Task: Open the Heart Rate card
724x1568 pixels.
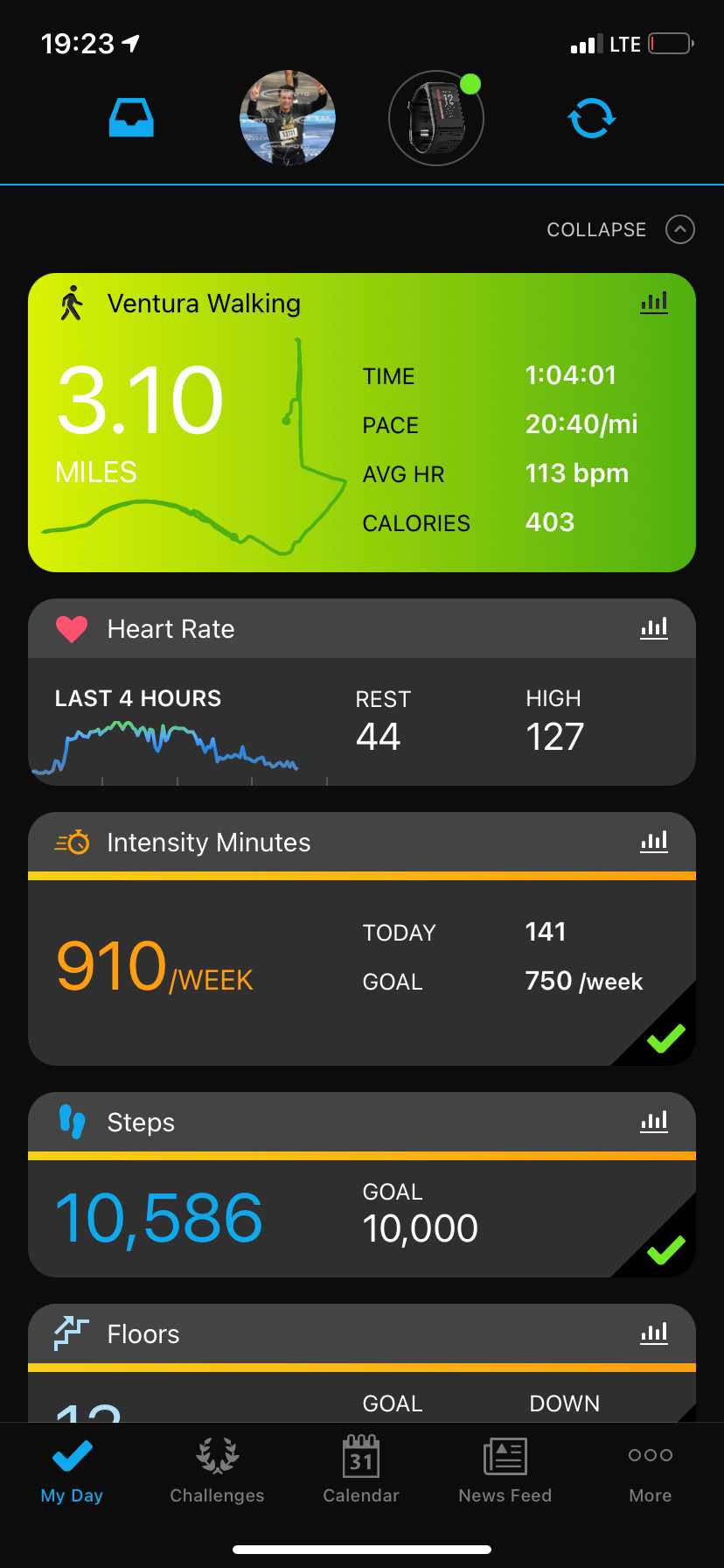Action: [x=362, y=692]
